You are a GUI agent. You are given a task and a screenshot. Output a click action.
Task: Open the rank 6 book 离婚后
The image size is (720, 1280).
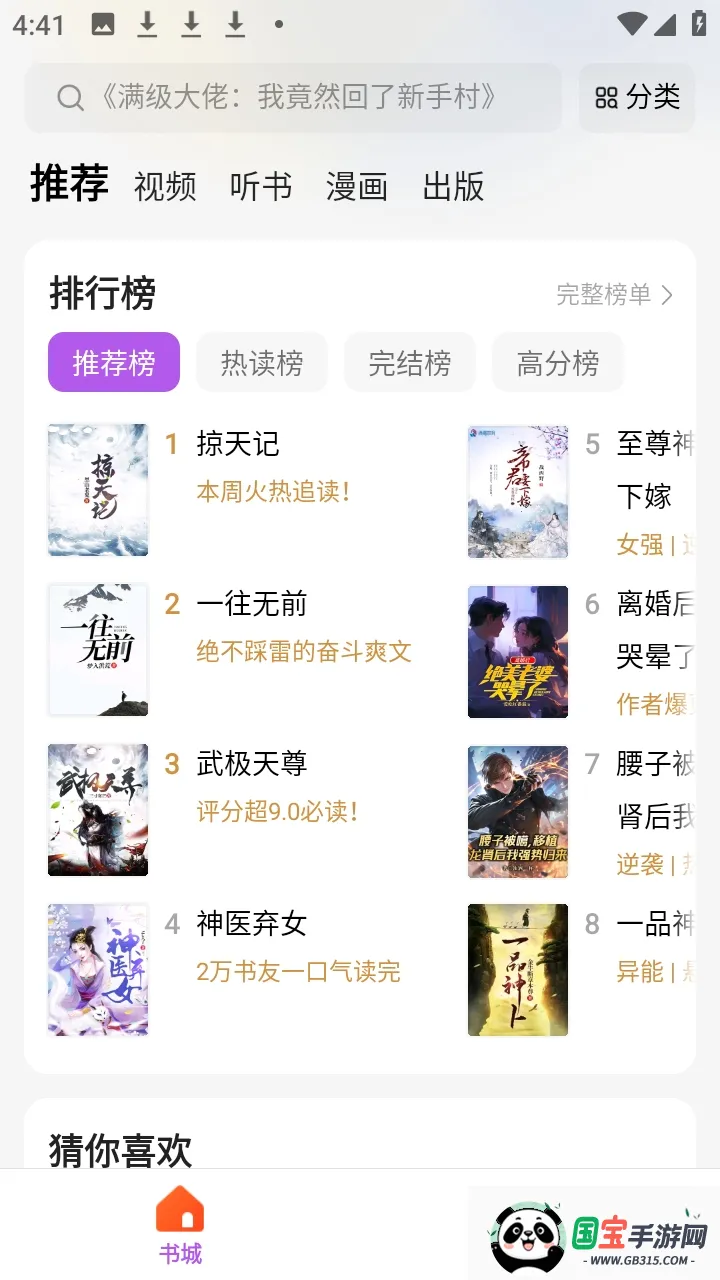(654, 605)
